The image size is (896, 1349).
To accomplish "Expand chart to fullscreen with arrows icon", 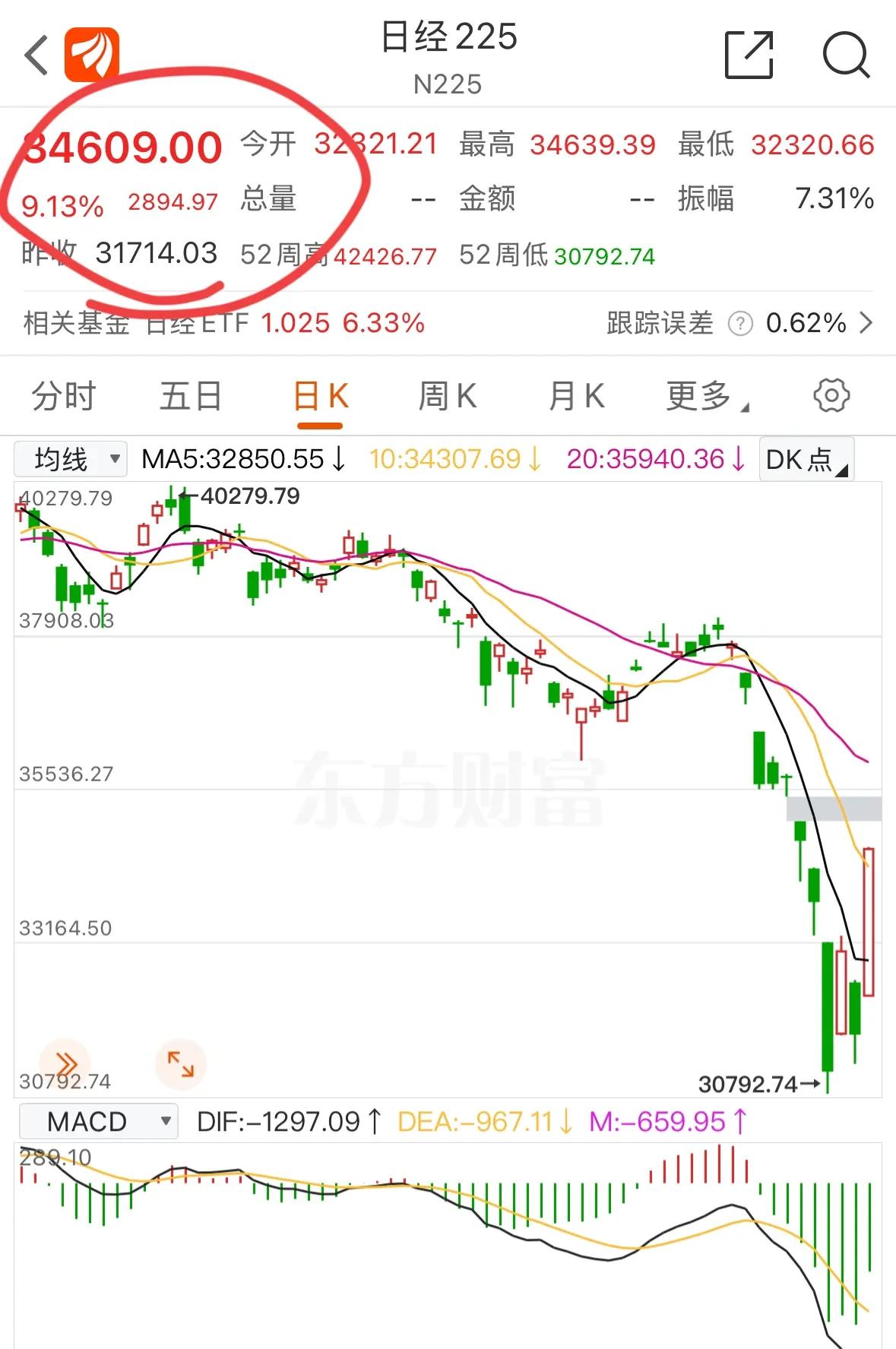I will (182, 1064).
